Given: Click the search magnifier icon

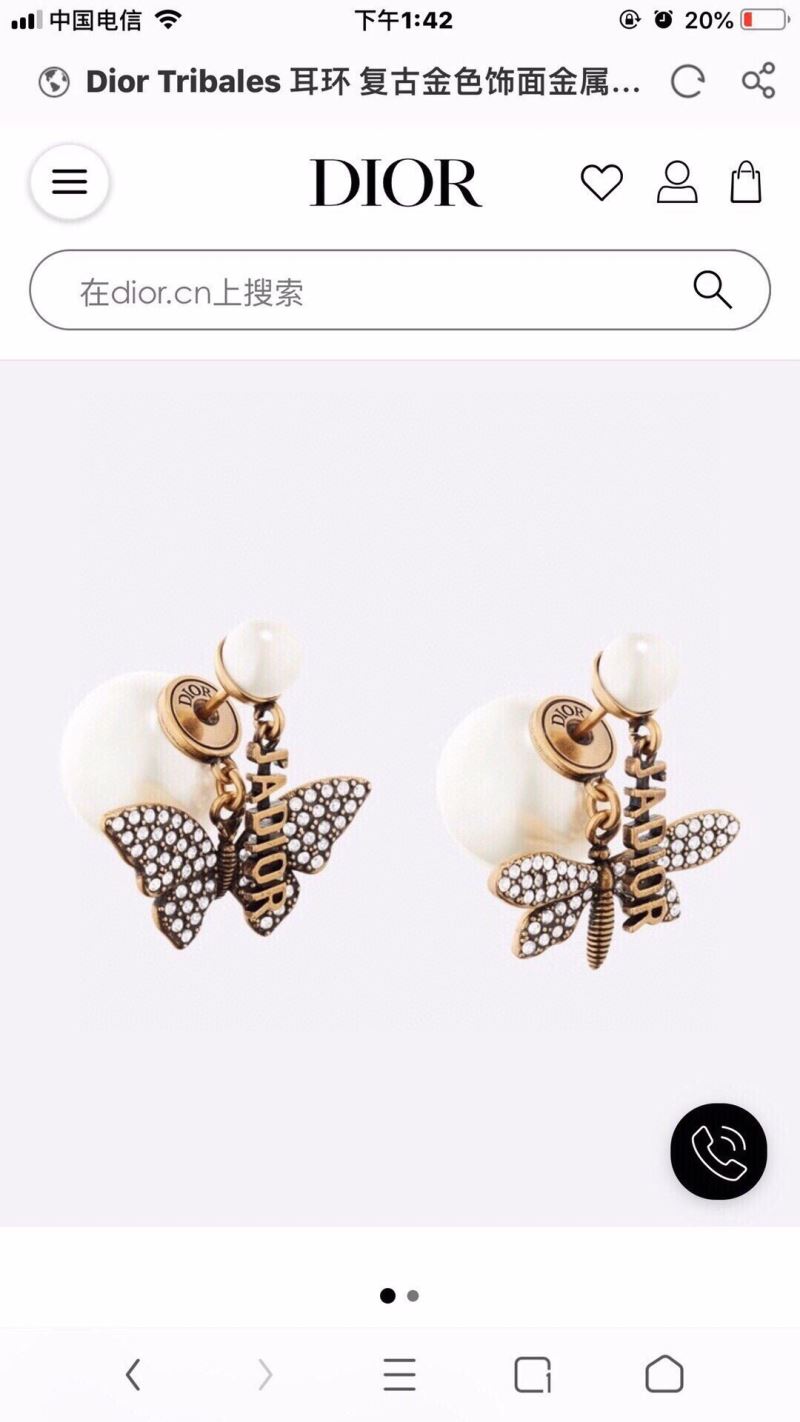Looking at the screenshot, I should [x=712, y=291].
